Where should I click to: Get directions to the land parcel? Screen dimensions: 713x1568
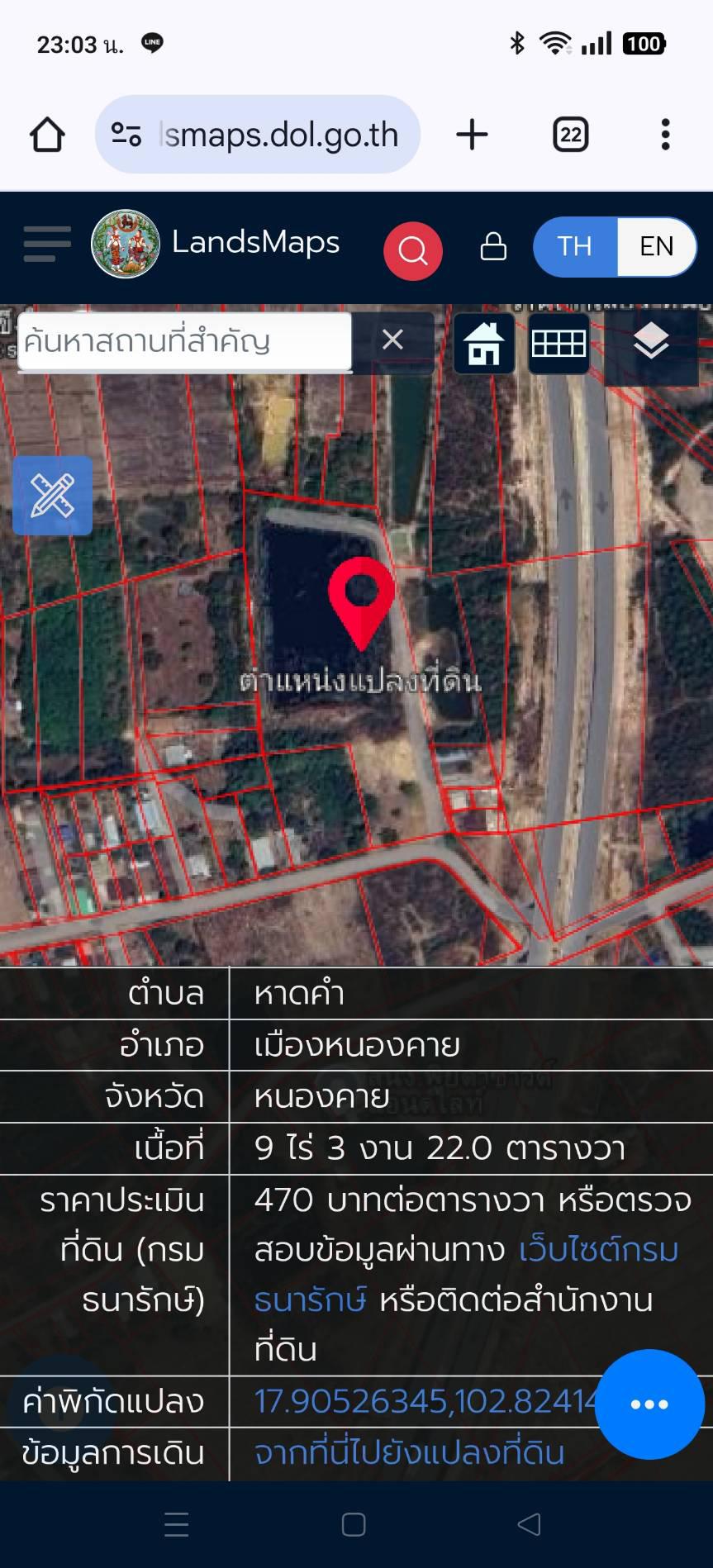click(410, 1452)
